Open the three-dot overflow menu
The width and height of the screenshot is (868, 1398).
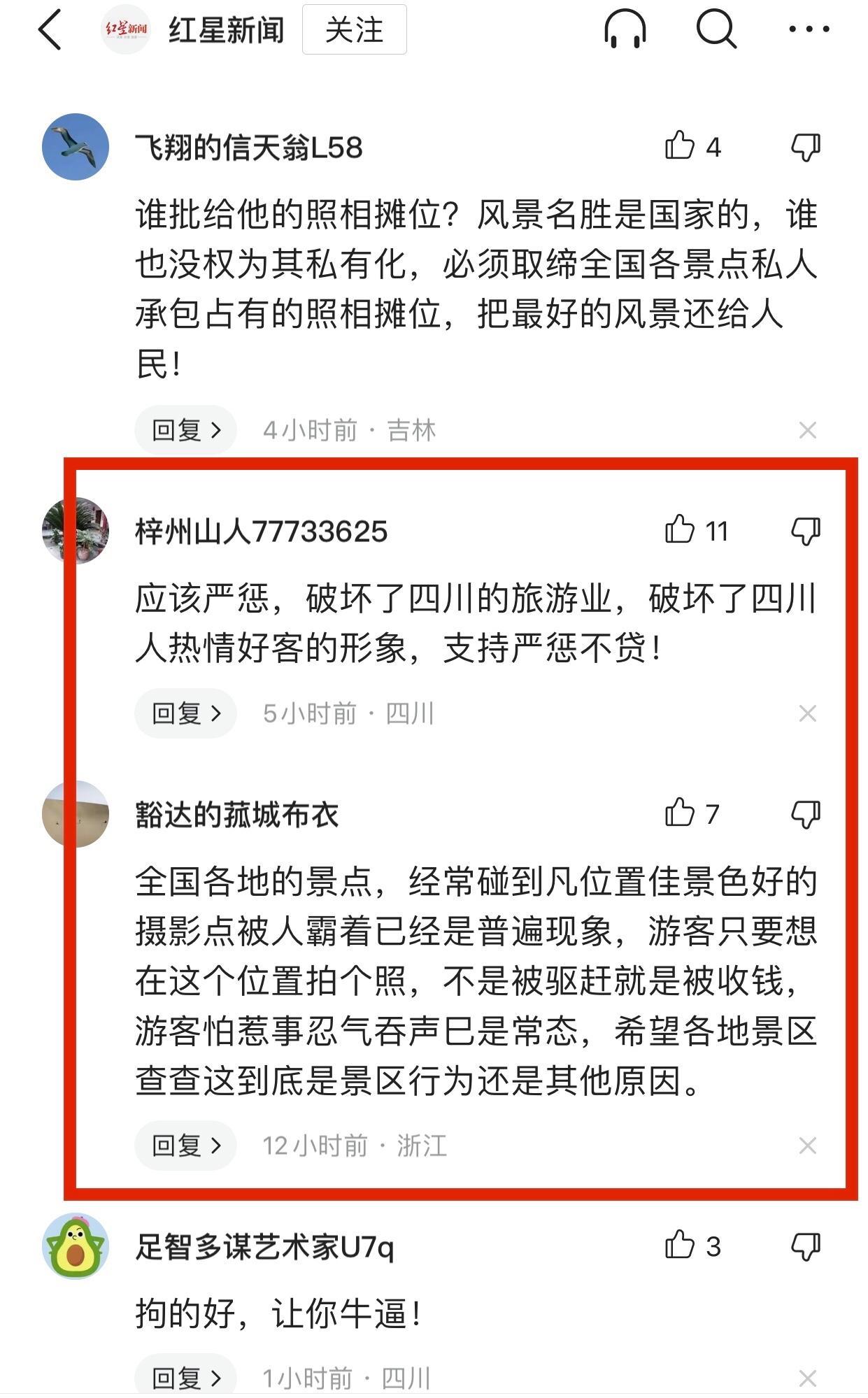tap(809, 29)
